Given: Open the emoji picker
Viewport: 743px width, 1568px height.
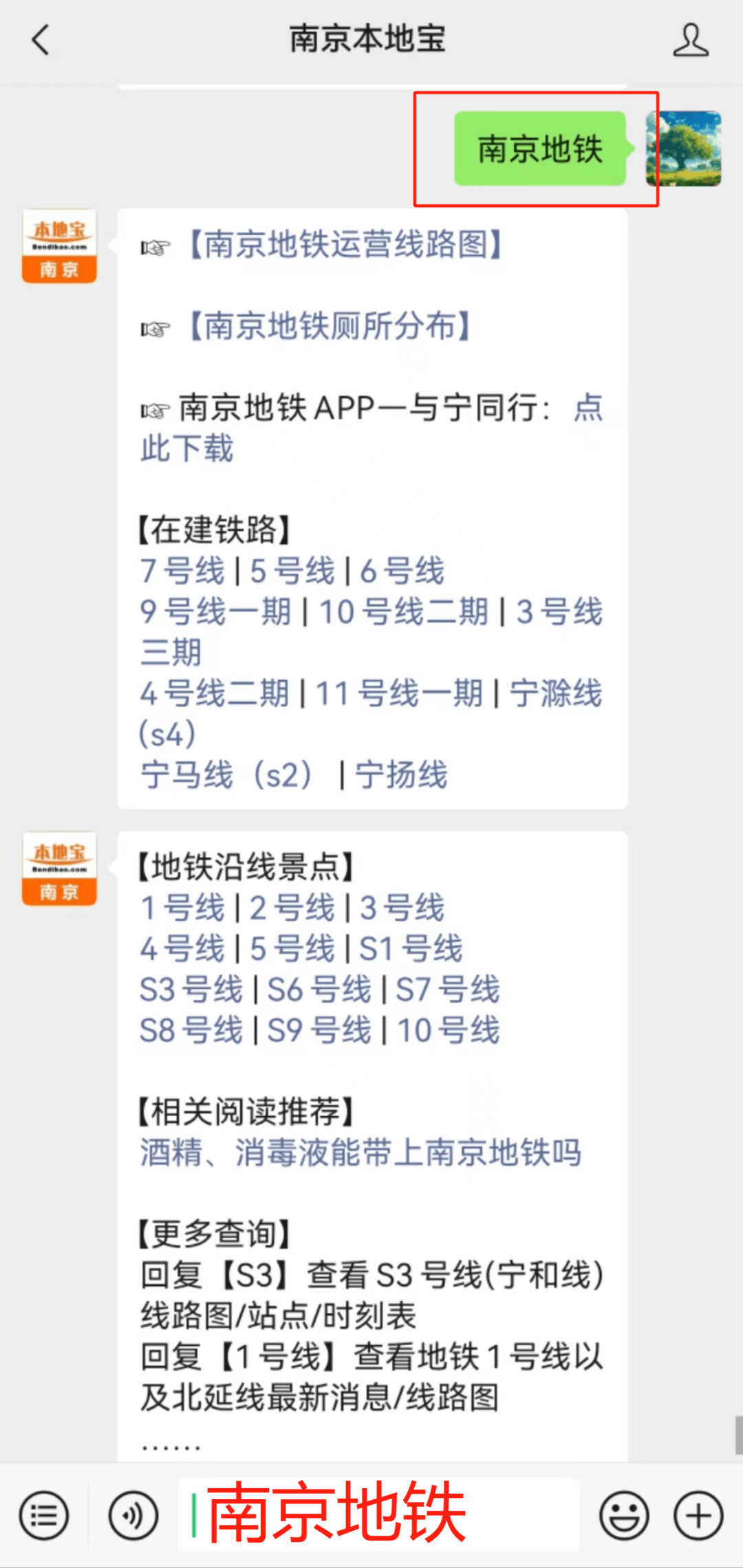Looking at the screenshot, I should click(624, 1515).
